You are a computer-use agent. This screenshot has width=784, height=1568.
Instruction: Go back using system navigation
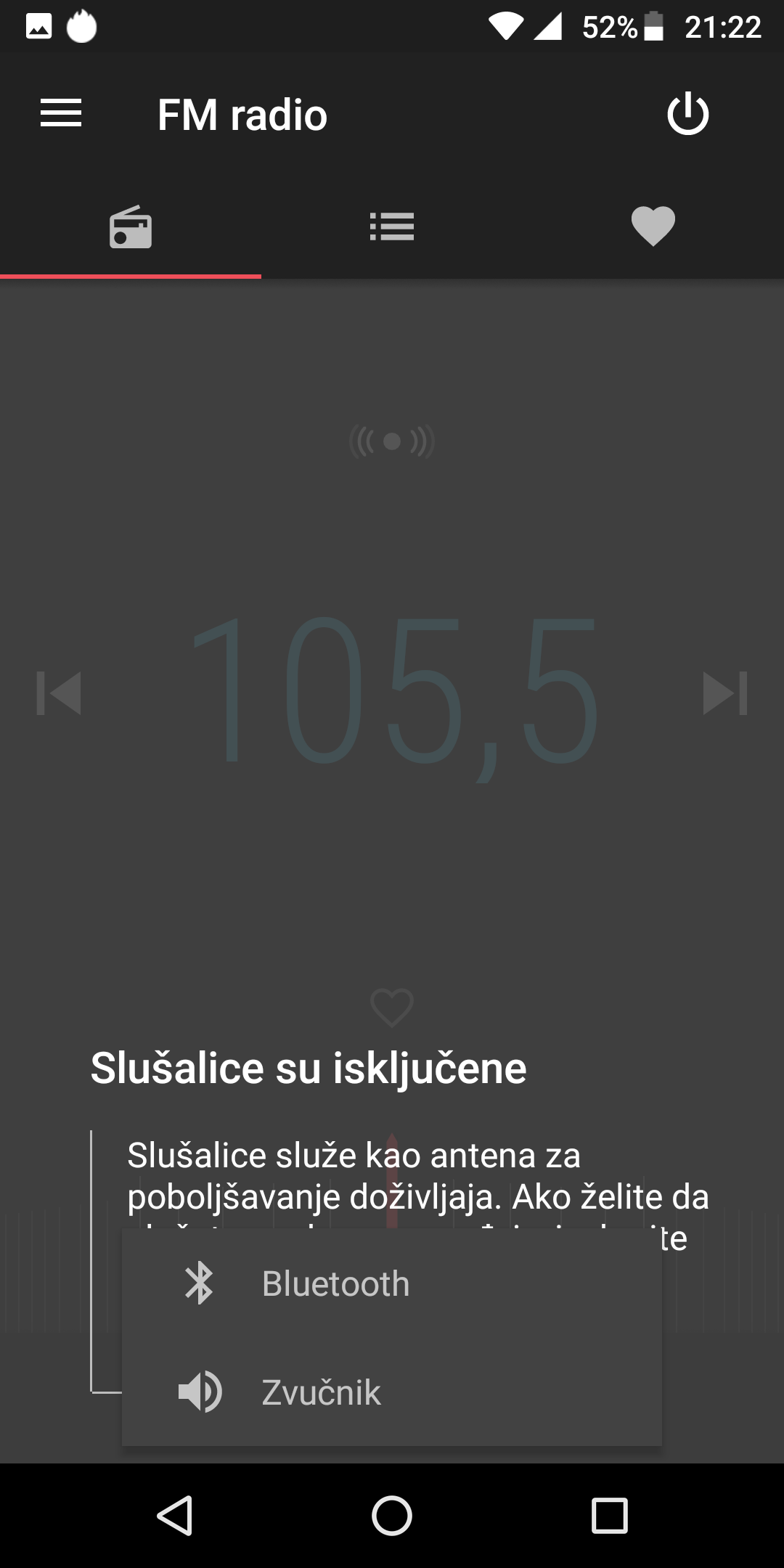[175, 1516]
